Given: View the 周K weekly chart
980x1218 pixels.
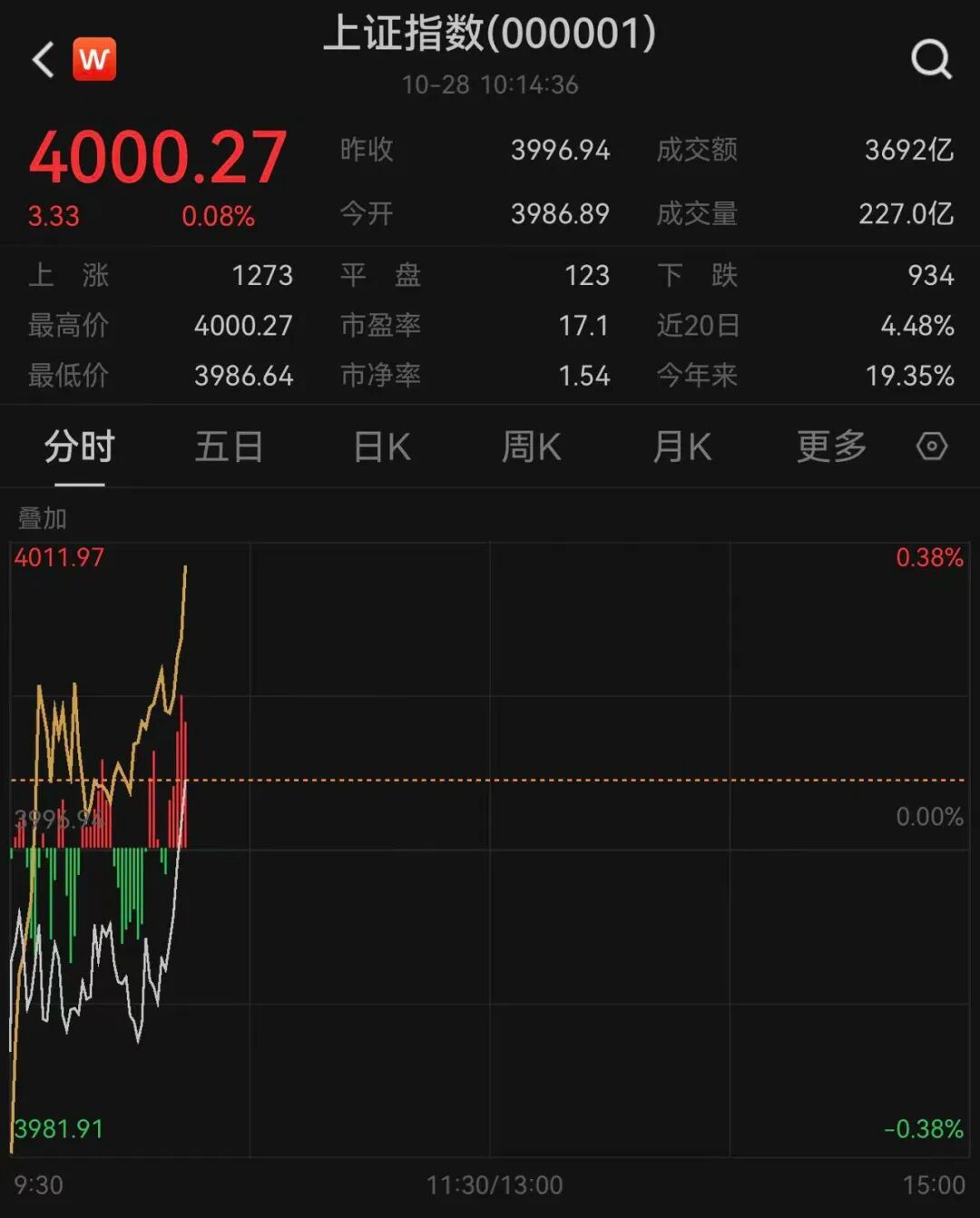Looking at the screenshot, I should click(532, 447).
